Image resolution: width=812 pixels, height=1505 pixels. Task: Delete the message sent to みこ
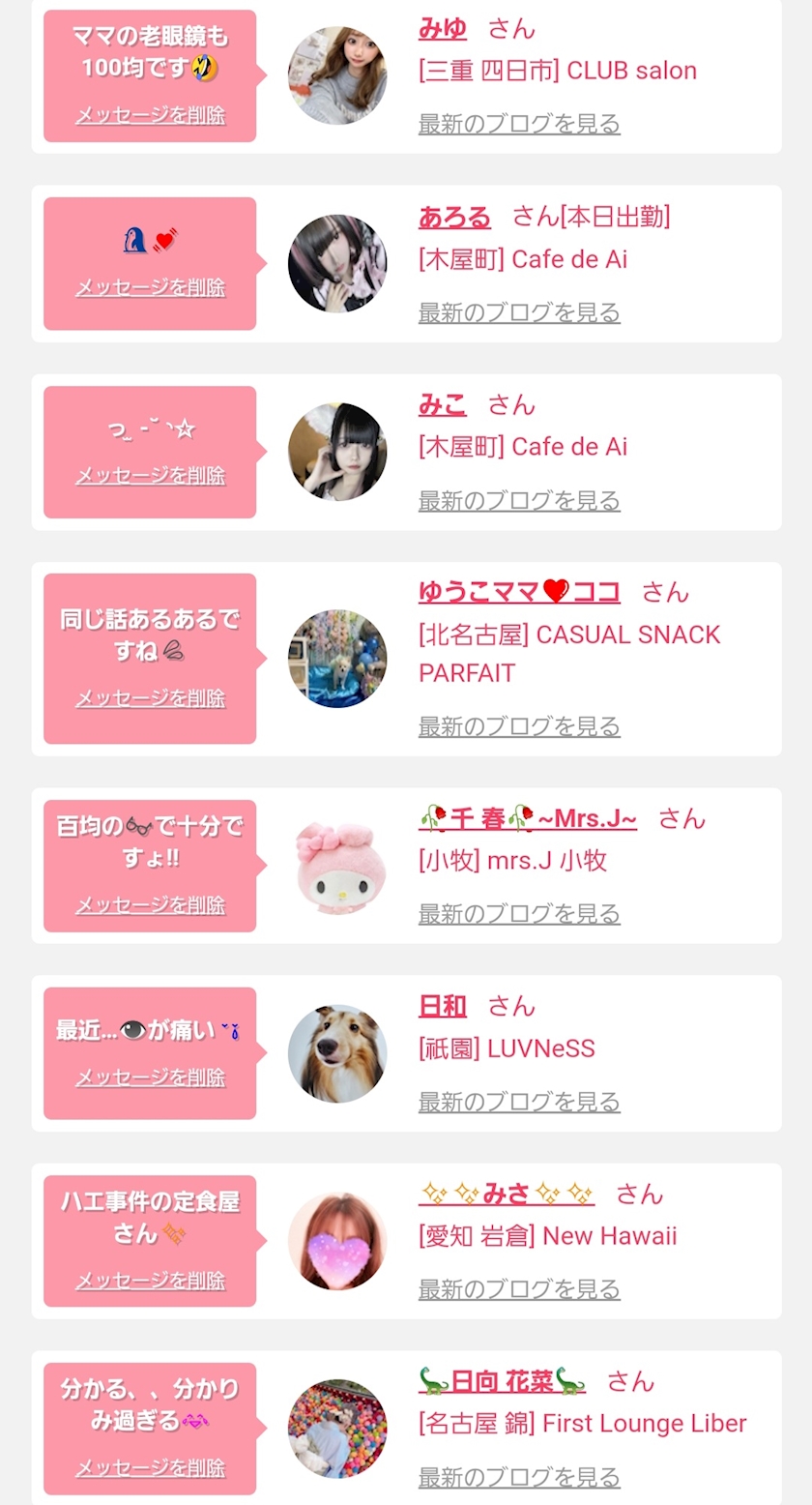tap(150, 475)
